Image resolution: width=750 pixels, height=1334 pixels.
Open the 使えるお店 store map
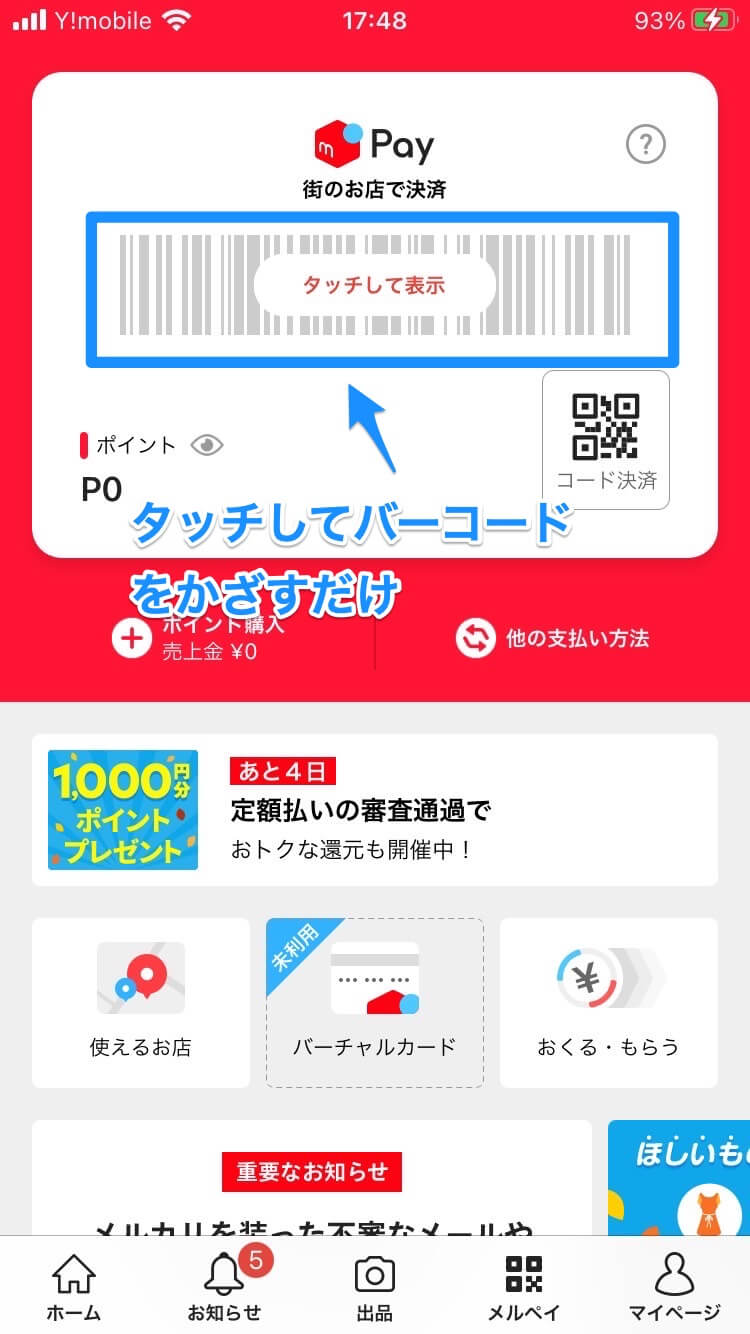click(x=140, y=1000)
